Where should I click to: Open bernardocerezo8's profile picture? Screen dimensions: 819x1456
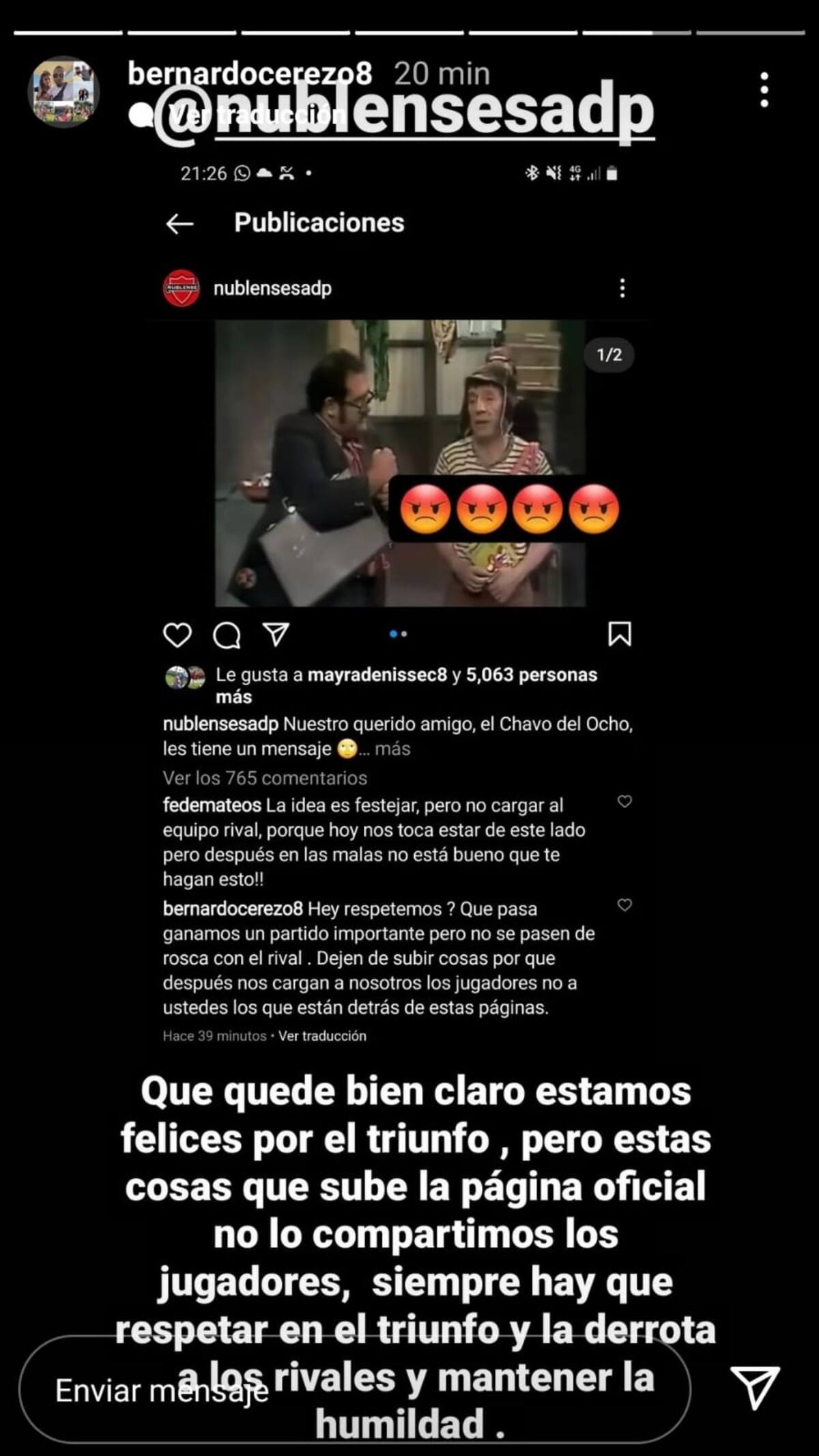pos(63,92)
